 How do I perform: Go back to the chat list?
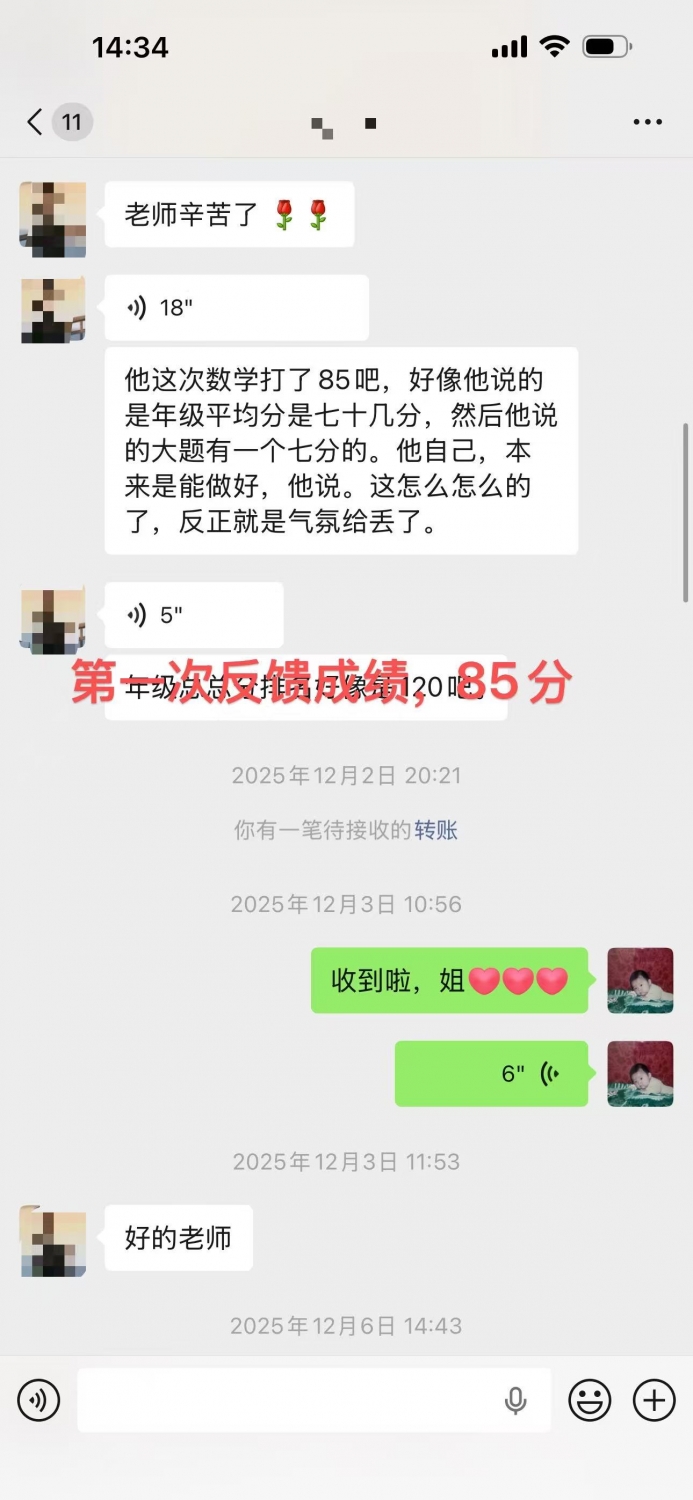click(x=35, y=122)
